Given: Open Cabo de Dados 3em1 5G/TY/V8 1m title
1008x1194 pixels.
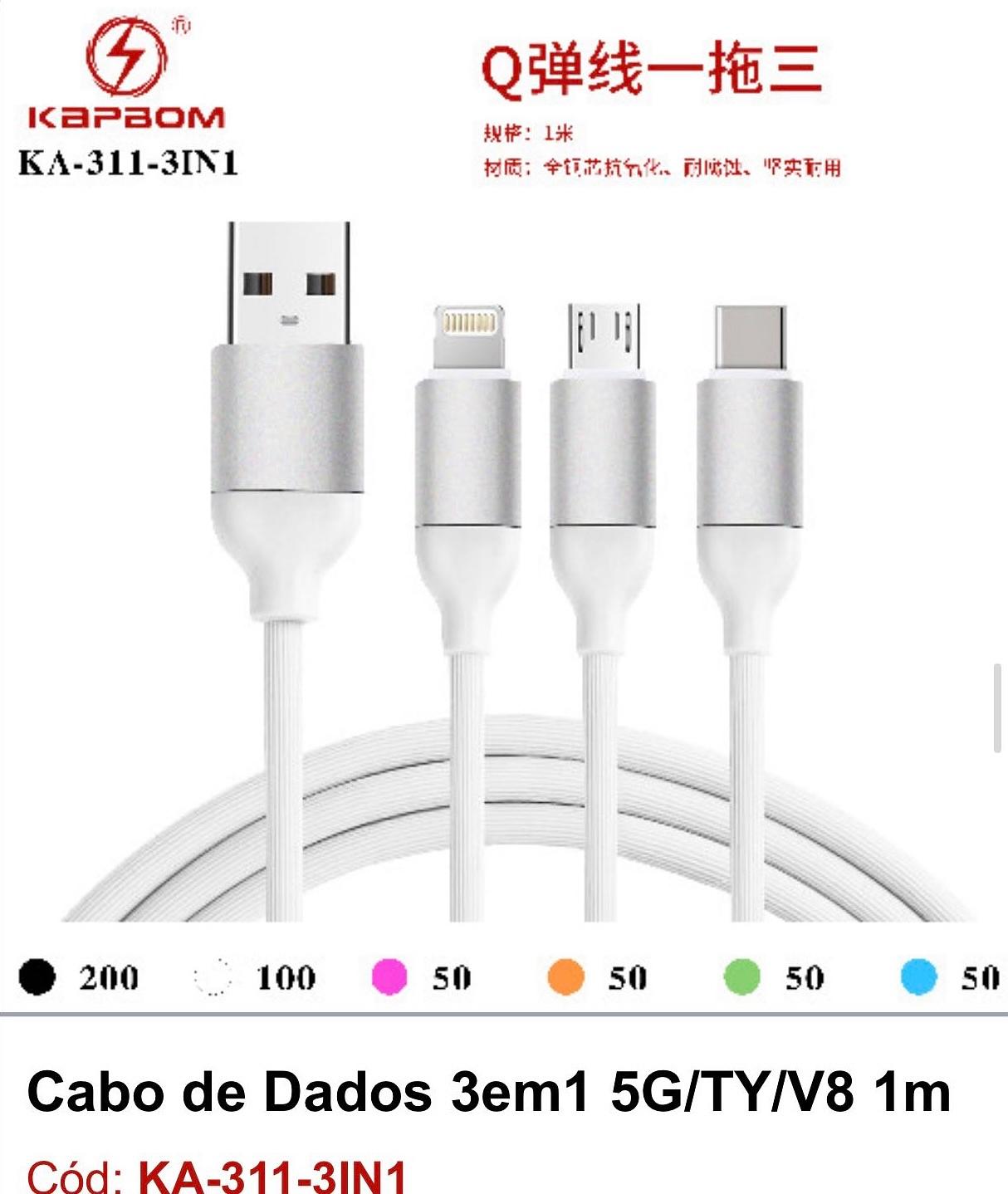Looking at the screenshot, I should (488, 1093).
